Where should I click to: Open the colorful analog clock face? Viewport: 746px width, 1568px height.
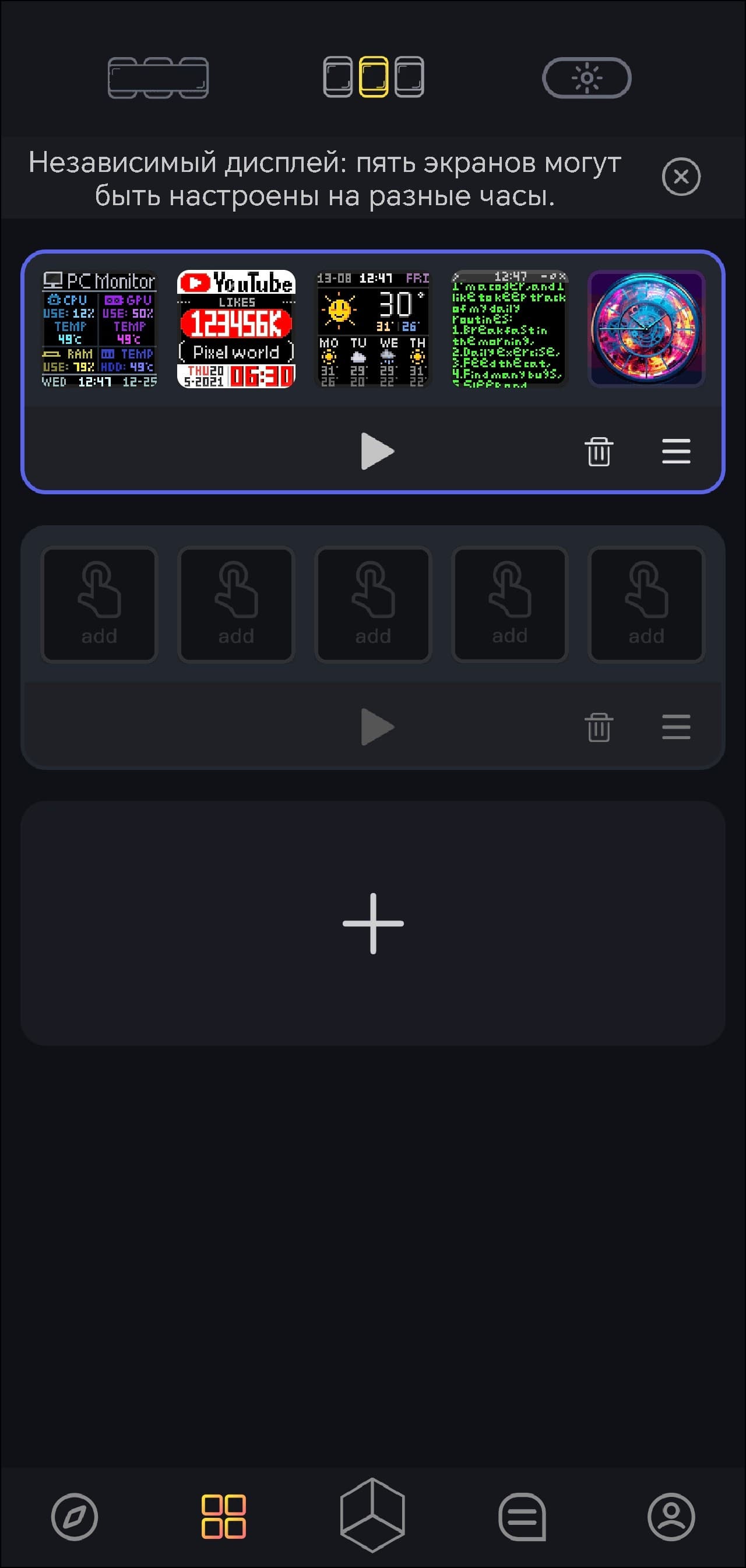646,329
